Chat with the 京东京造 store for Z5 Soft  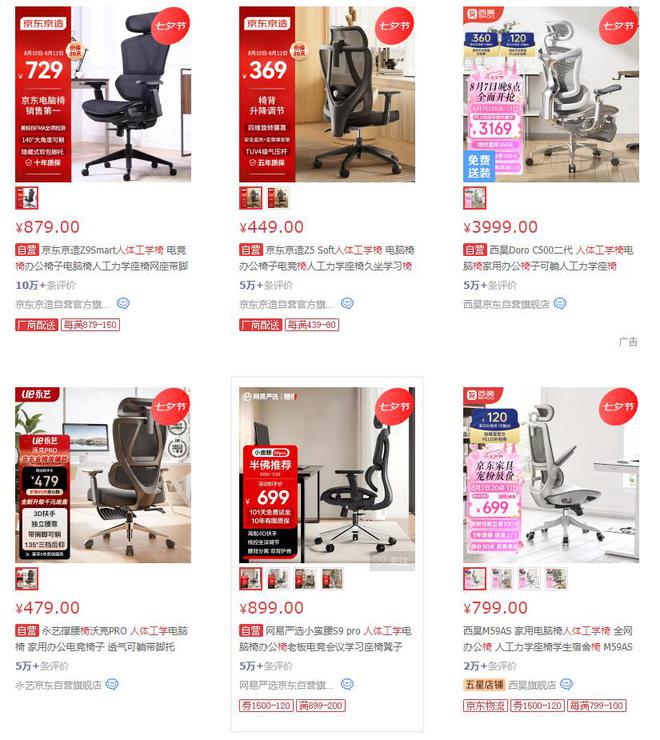pos(347,304)
